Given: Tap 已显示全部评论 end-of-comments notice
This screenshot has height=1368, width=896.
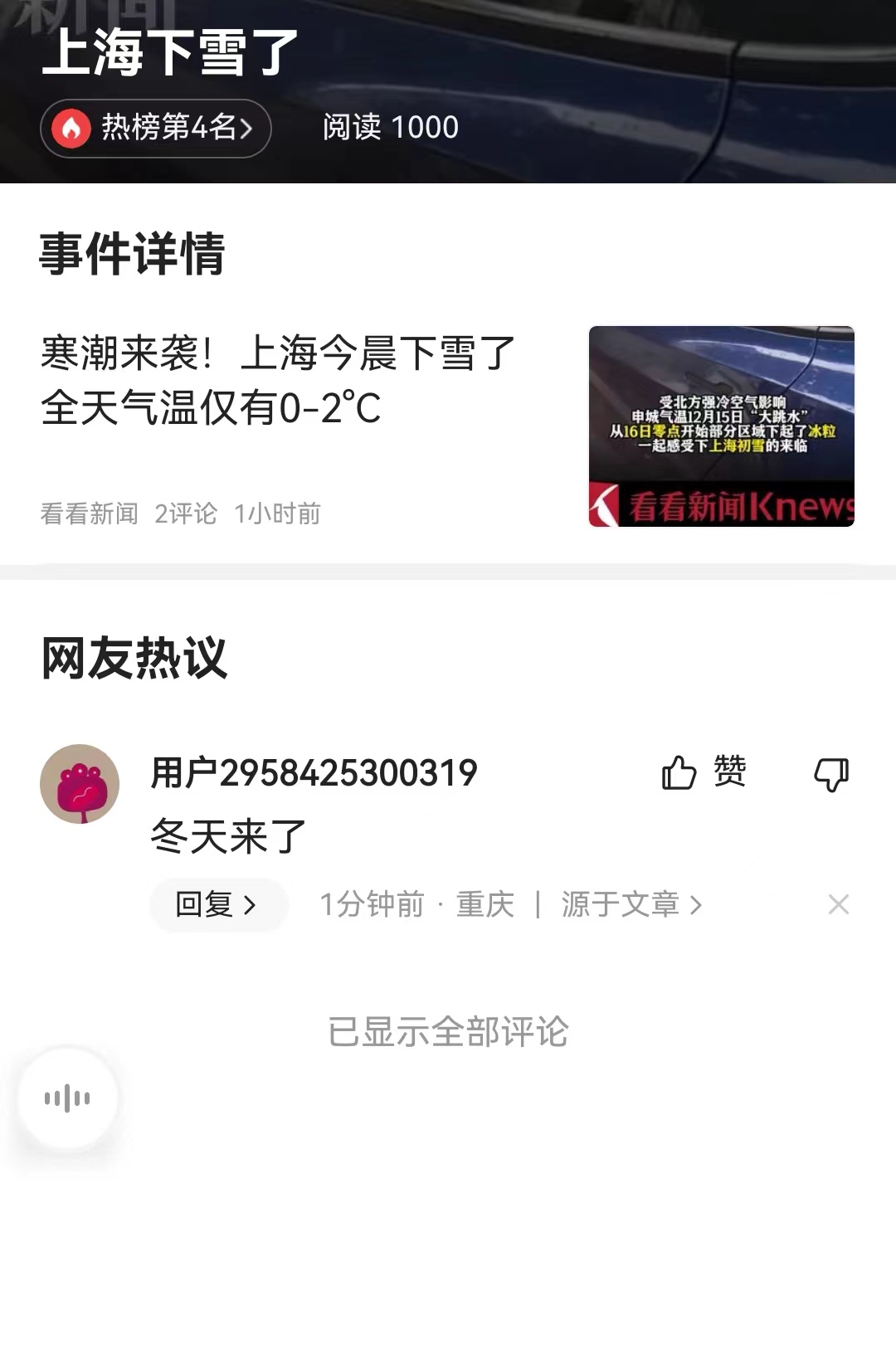Looking at the screenshot, I should [x=448, y=1030].
